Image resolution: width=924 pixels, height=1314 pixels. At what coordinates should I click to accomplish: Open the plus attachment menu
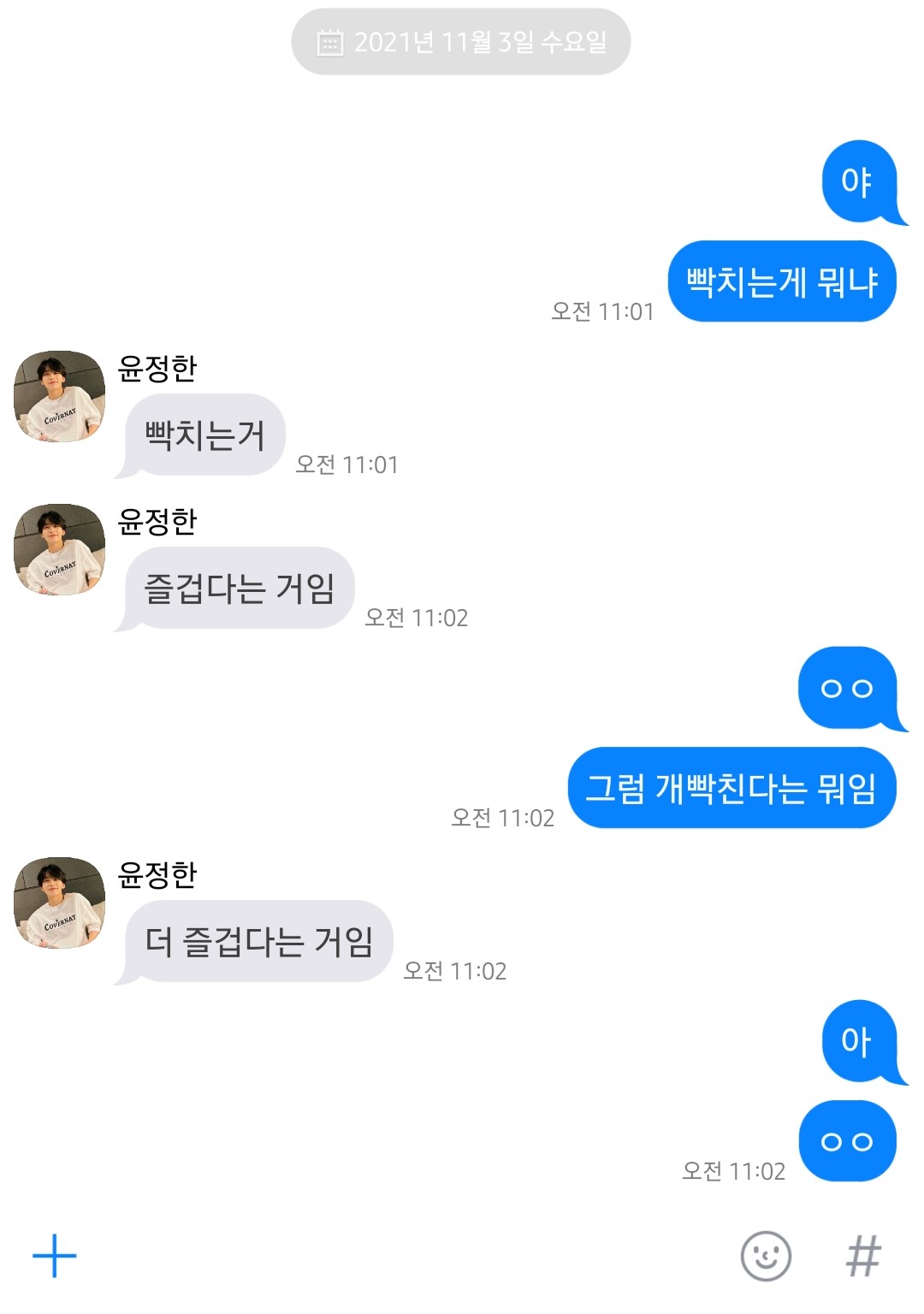click(55, 1256)
